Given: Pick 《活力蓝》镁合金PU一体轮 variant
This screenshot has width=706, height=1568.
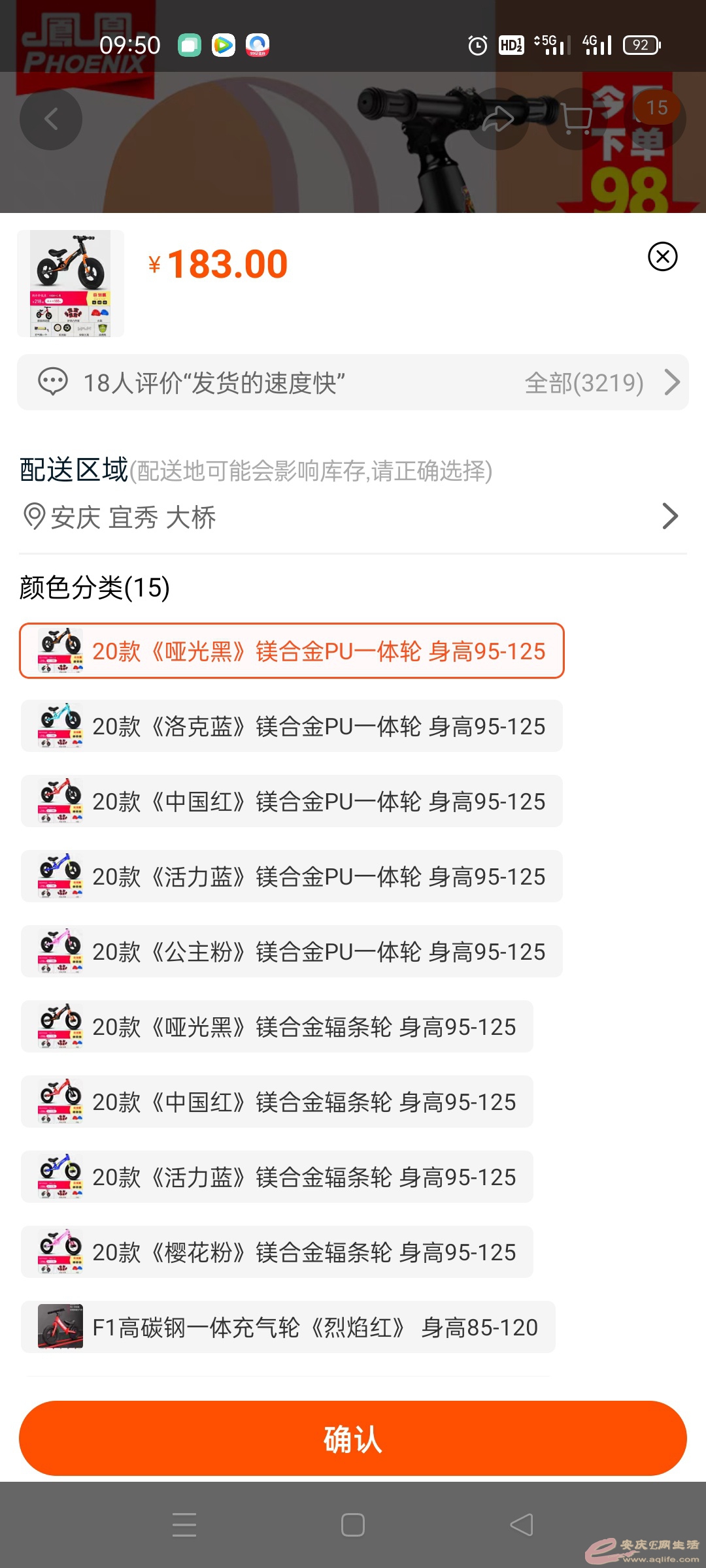Looking at the screenshot, I should pyautogui.click(x=292, y=877).
